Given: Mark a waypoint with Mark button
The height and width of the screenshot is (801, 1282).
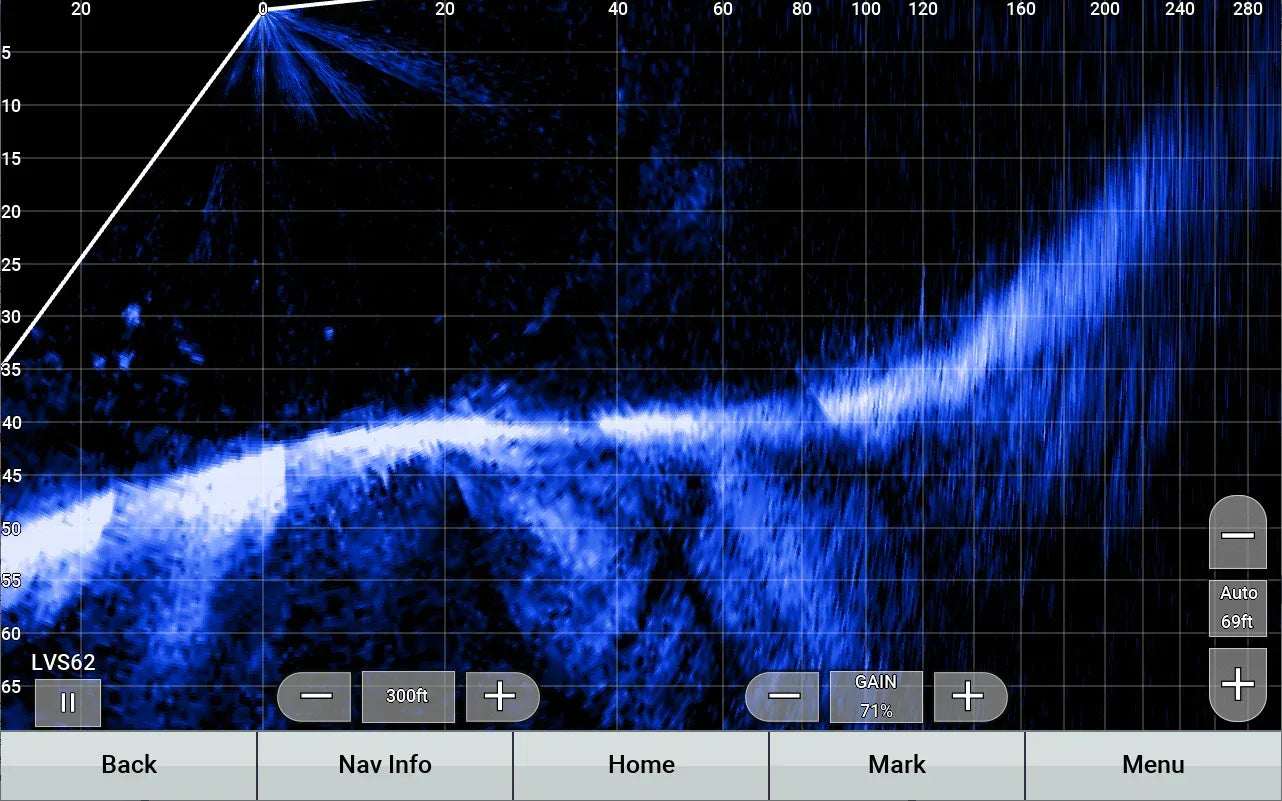Looking at the screenshot, I should point(897,765).
